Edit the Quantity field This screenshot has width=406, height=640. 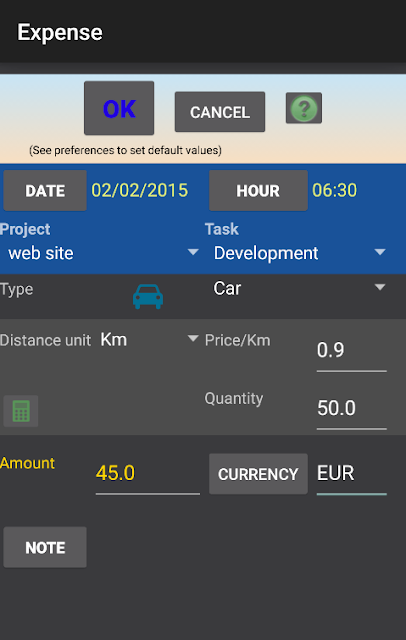coord(351,409)
